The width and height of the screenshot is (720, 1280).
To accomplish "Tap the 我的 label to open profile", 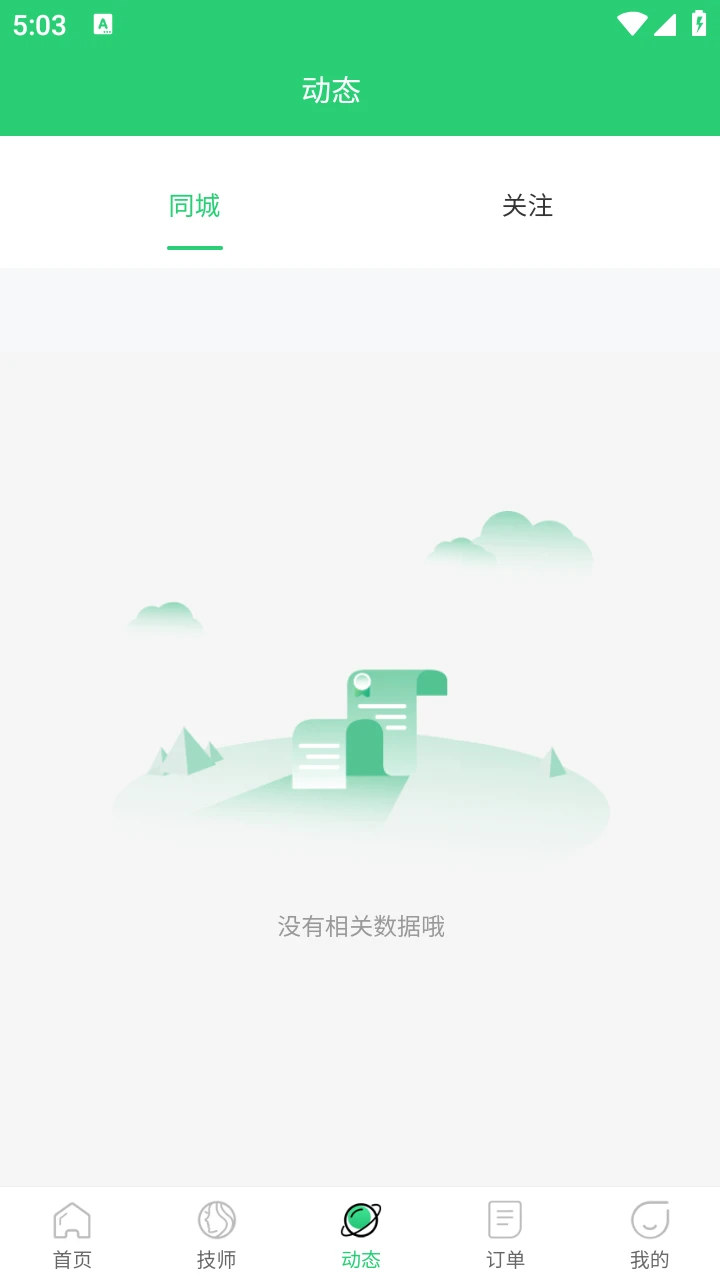I will click(649, 1260).
